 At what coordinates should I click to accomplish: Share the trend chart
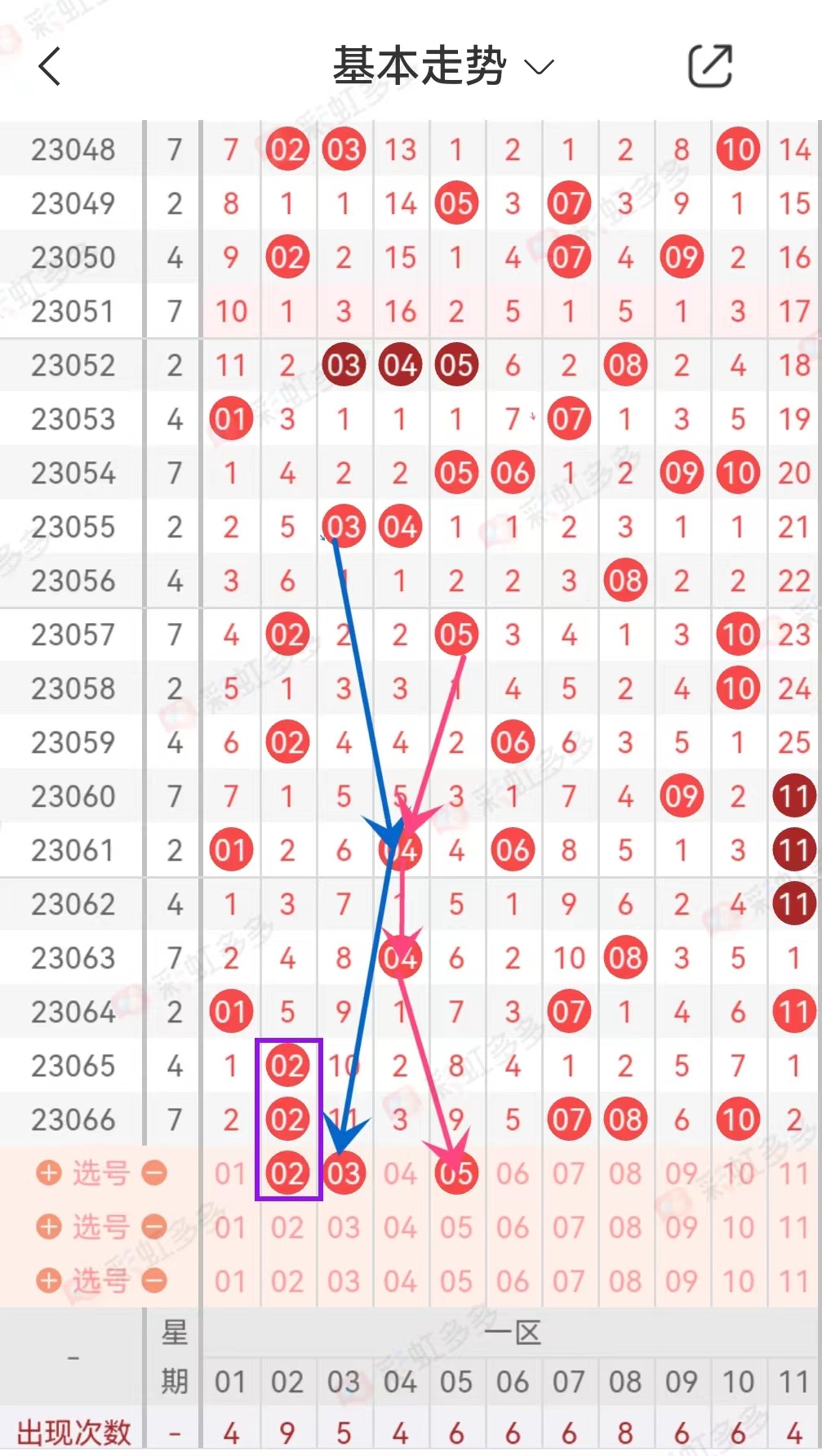pyautogui.click(x=710, y=66)
